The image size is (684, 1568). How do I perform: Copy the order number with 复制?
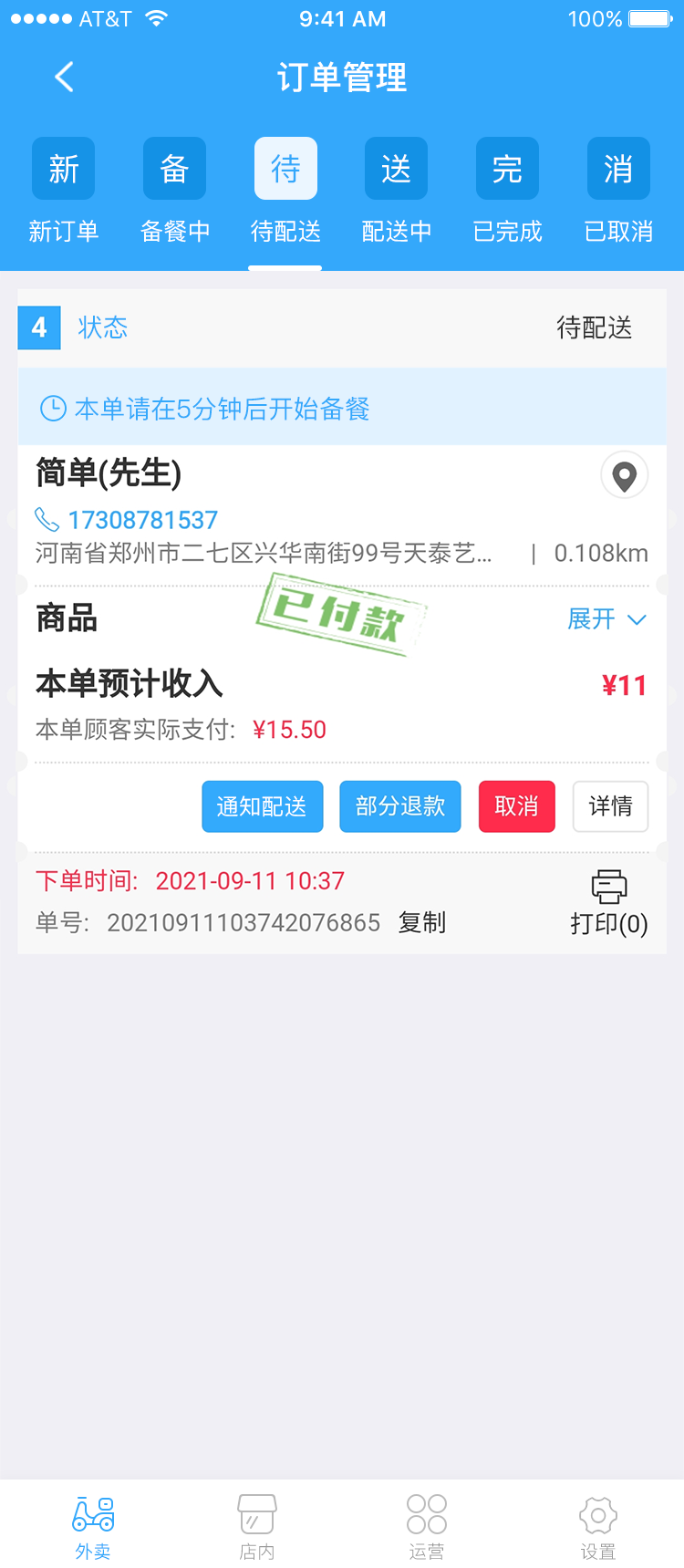tap(422, 922)
